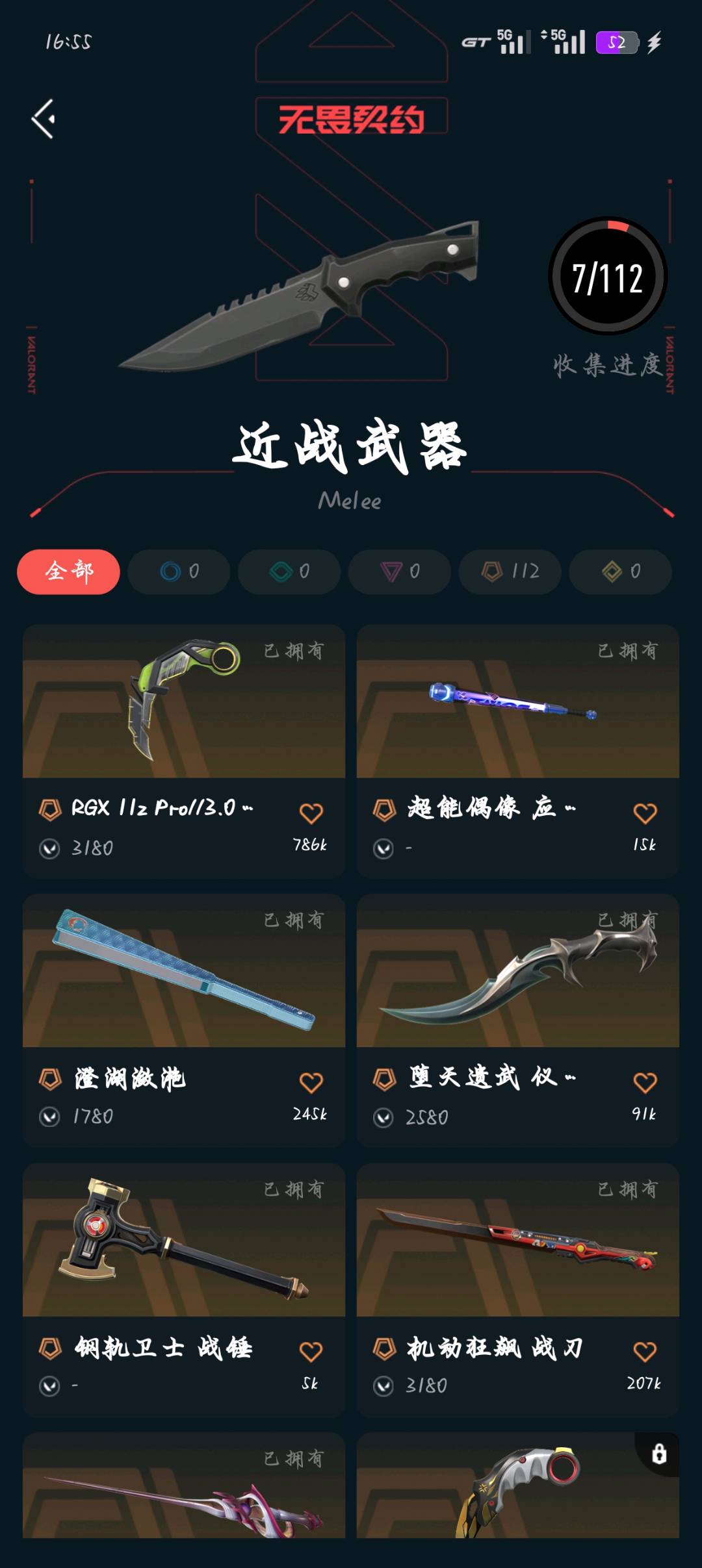Like the 机动狂飙 战刃 skin
Viewport: 702px width, 1568px height.
pyautogui.click(x=645, y=1351)
